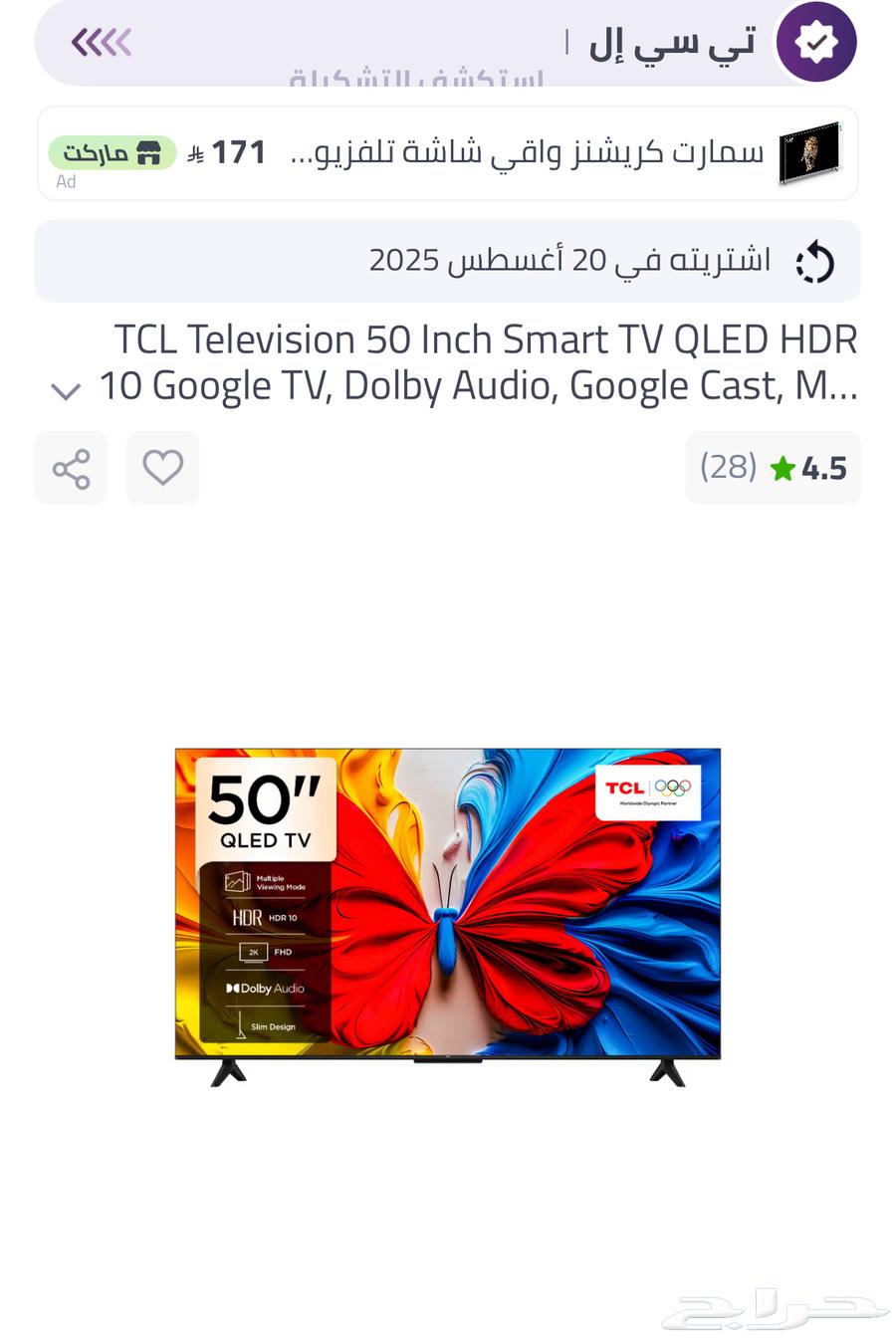This screenshot has height=1343, width=896.
Task: Click the purple verified badge checkmark
Action: tap(815, 42)
